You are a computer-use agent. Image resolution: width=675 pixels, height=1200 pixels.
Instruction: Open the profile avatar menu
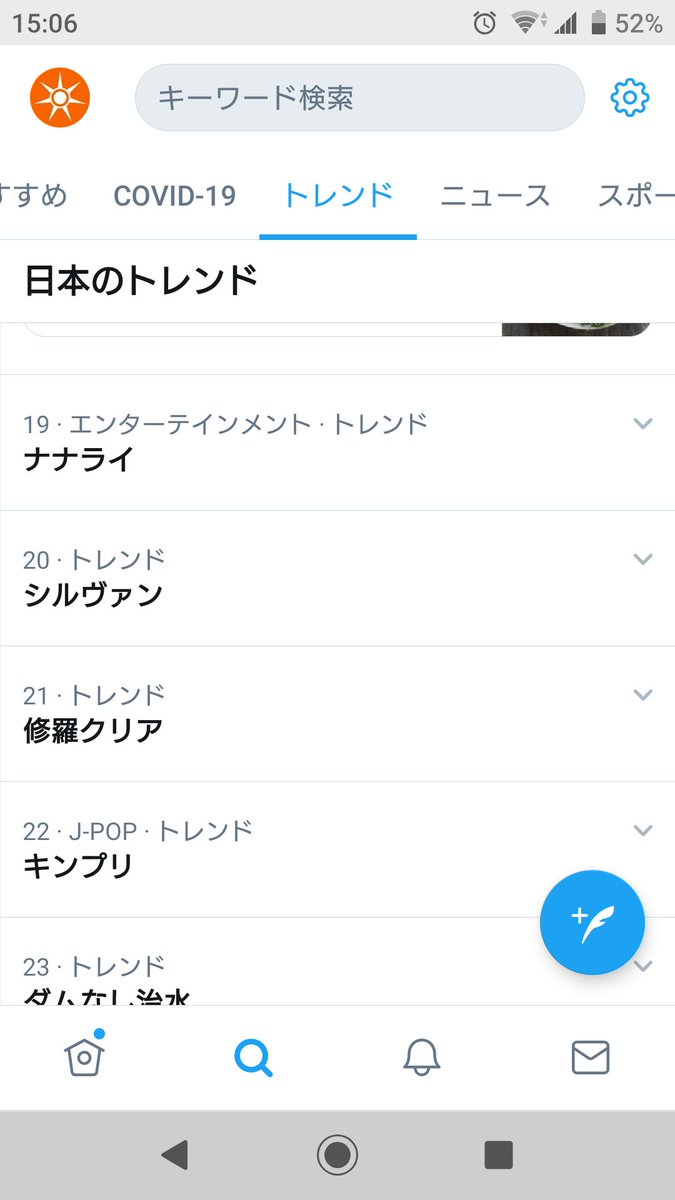[x=60, y=97]
